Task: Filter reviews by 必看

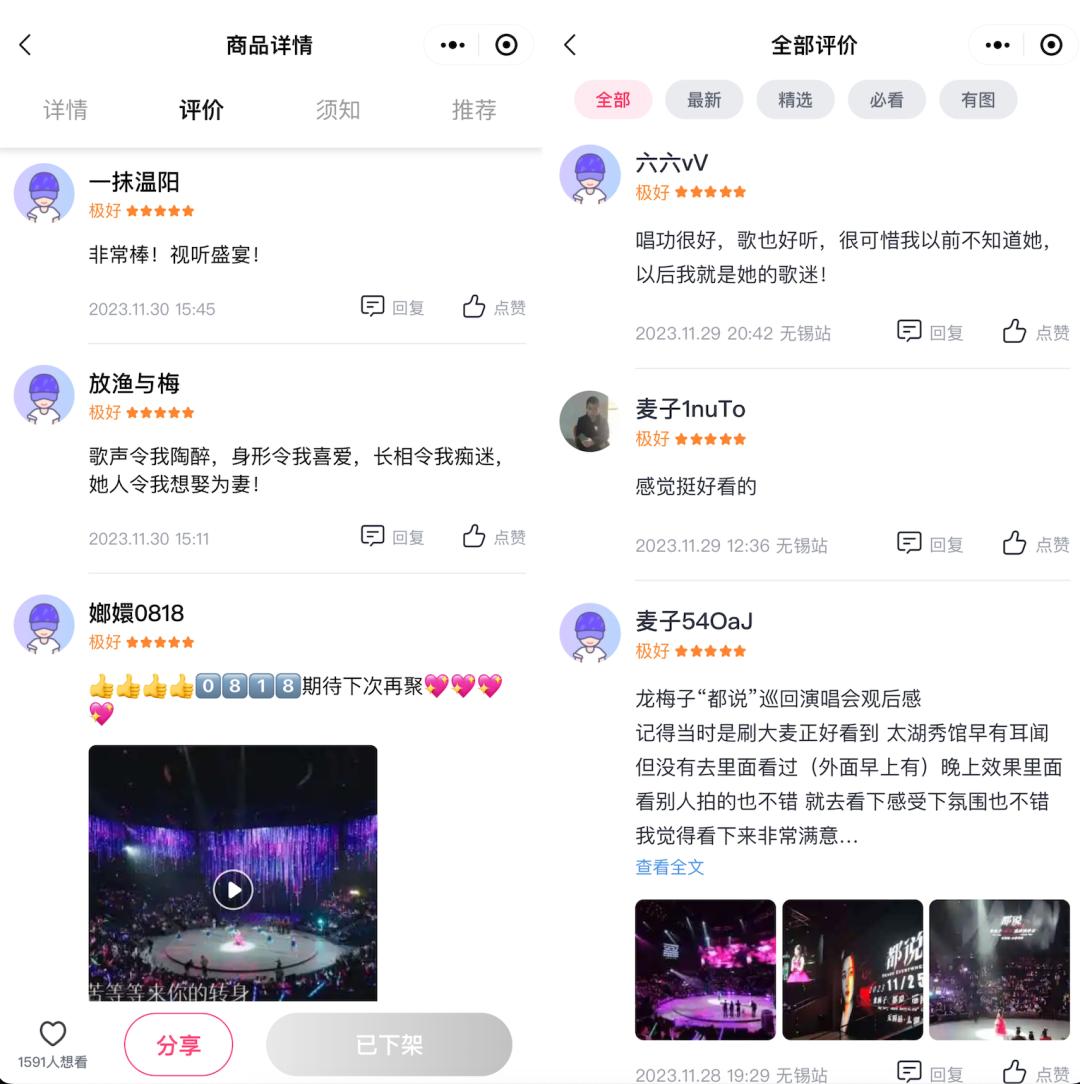Action: [886, 100]
